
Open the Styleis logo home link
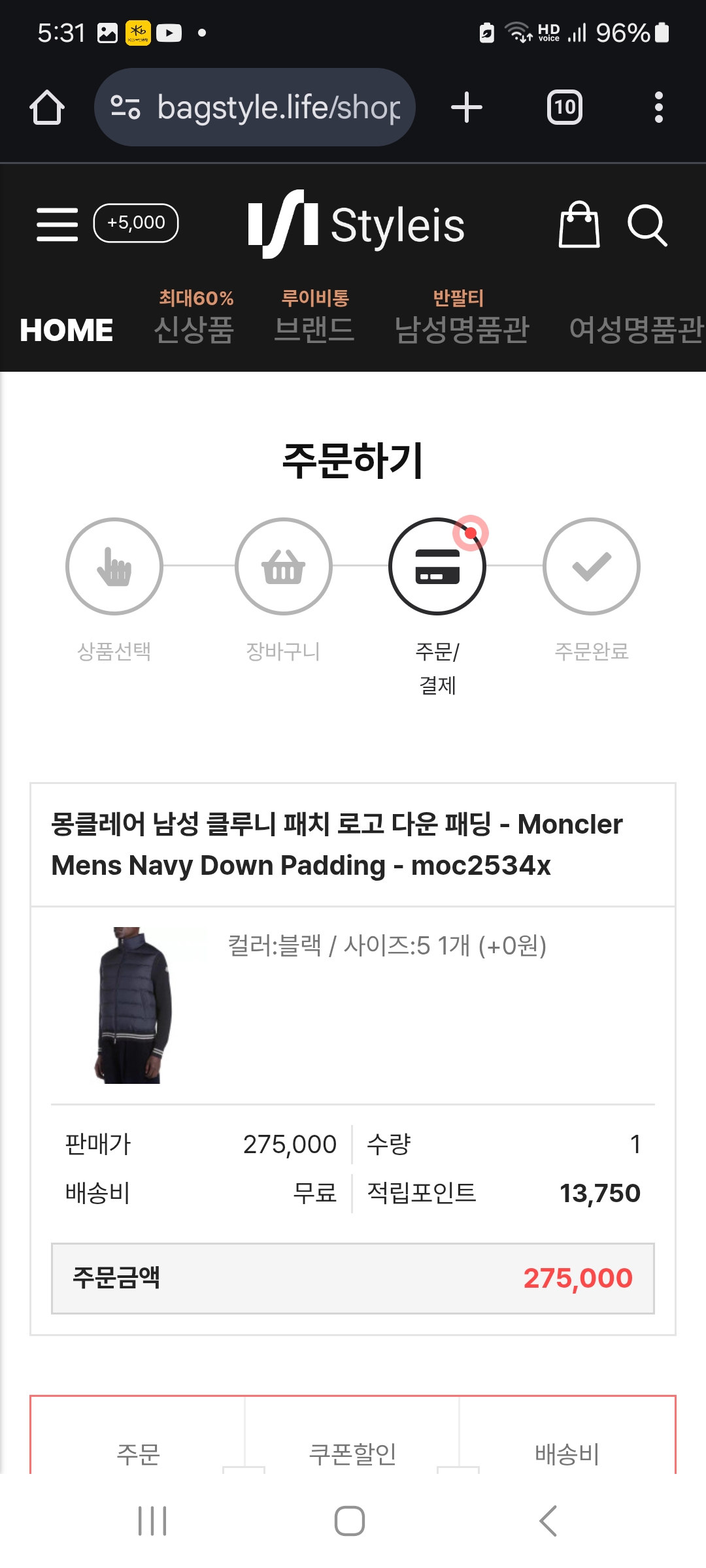(x=356, y=224)
